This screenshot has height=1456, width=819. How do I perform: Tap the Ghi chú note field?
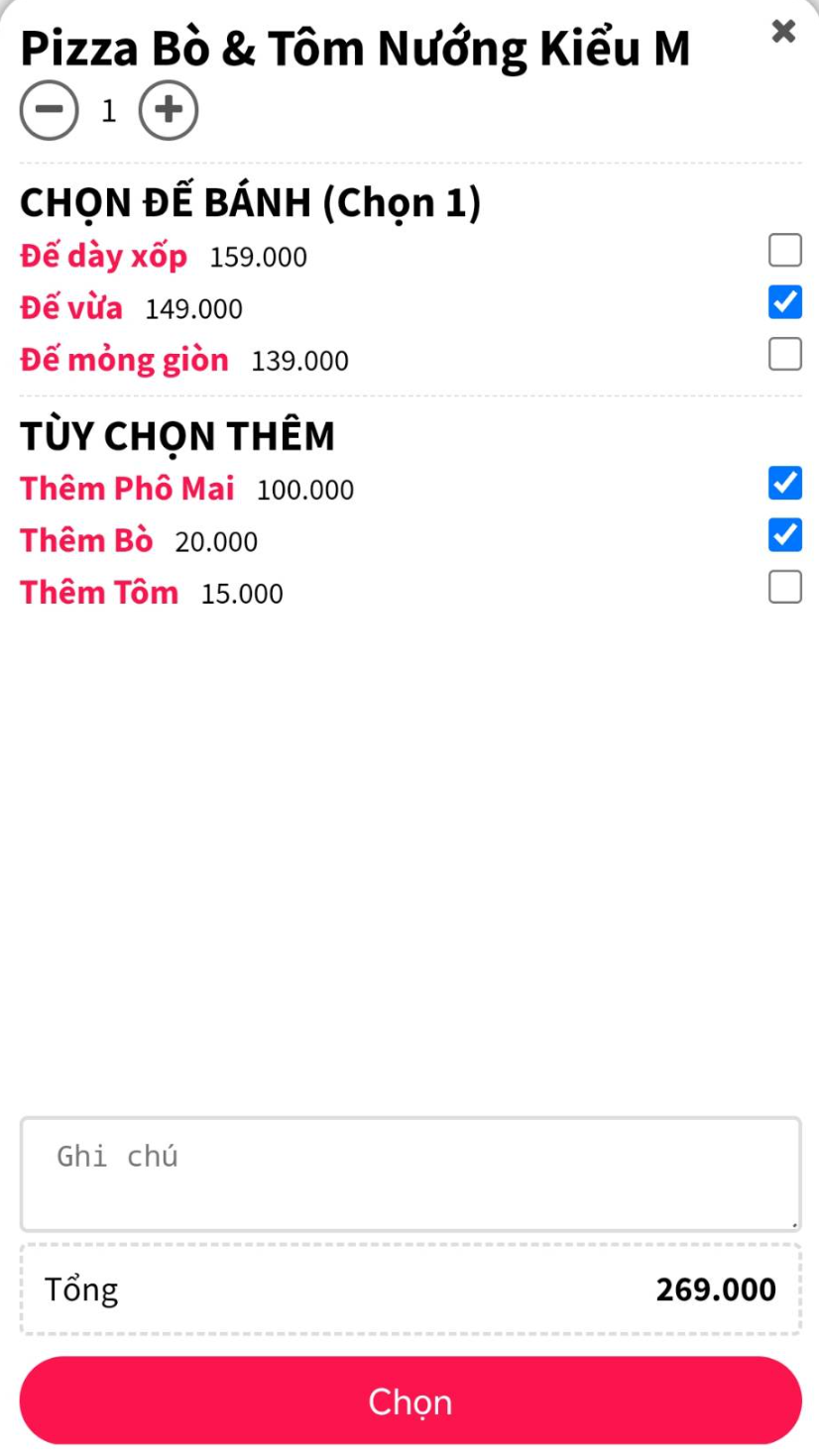pos(410,1175)
